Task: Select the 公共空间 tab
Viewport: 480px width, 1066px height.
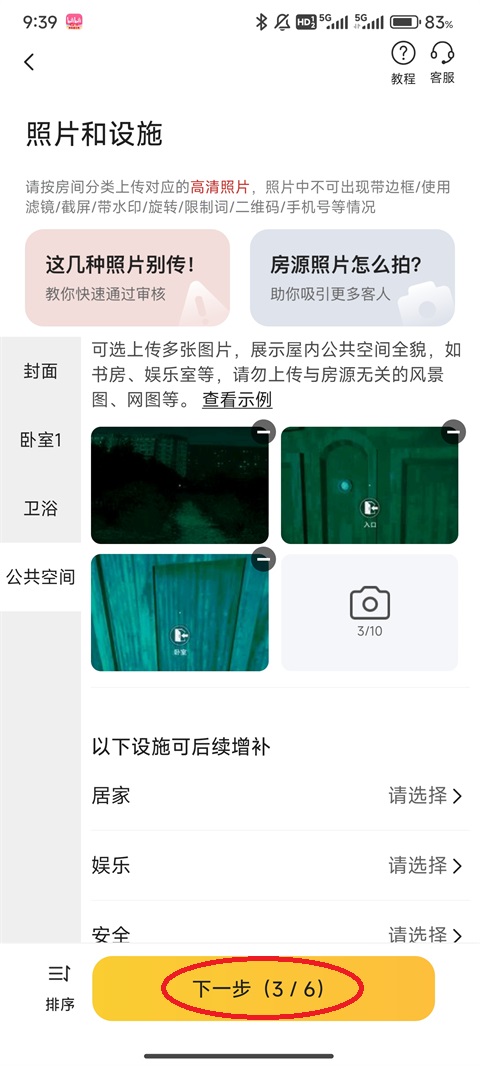Action: click(40, 577)
